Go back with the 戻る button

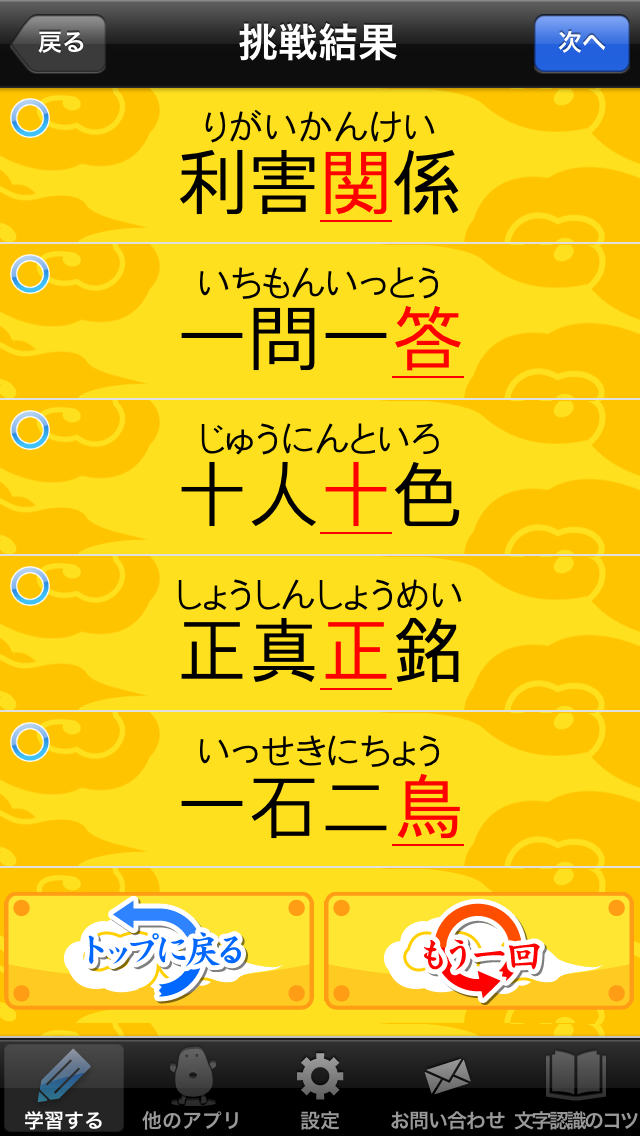click(x=59, y=43)
